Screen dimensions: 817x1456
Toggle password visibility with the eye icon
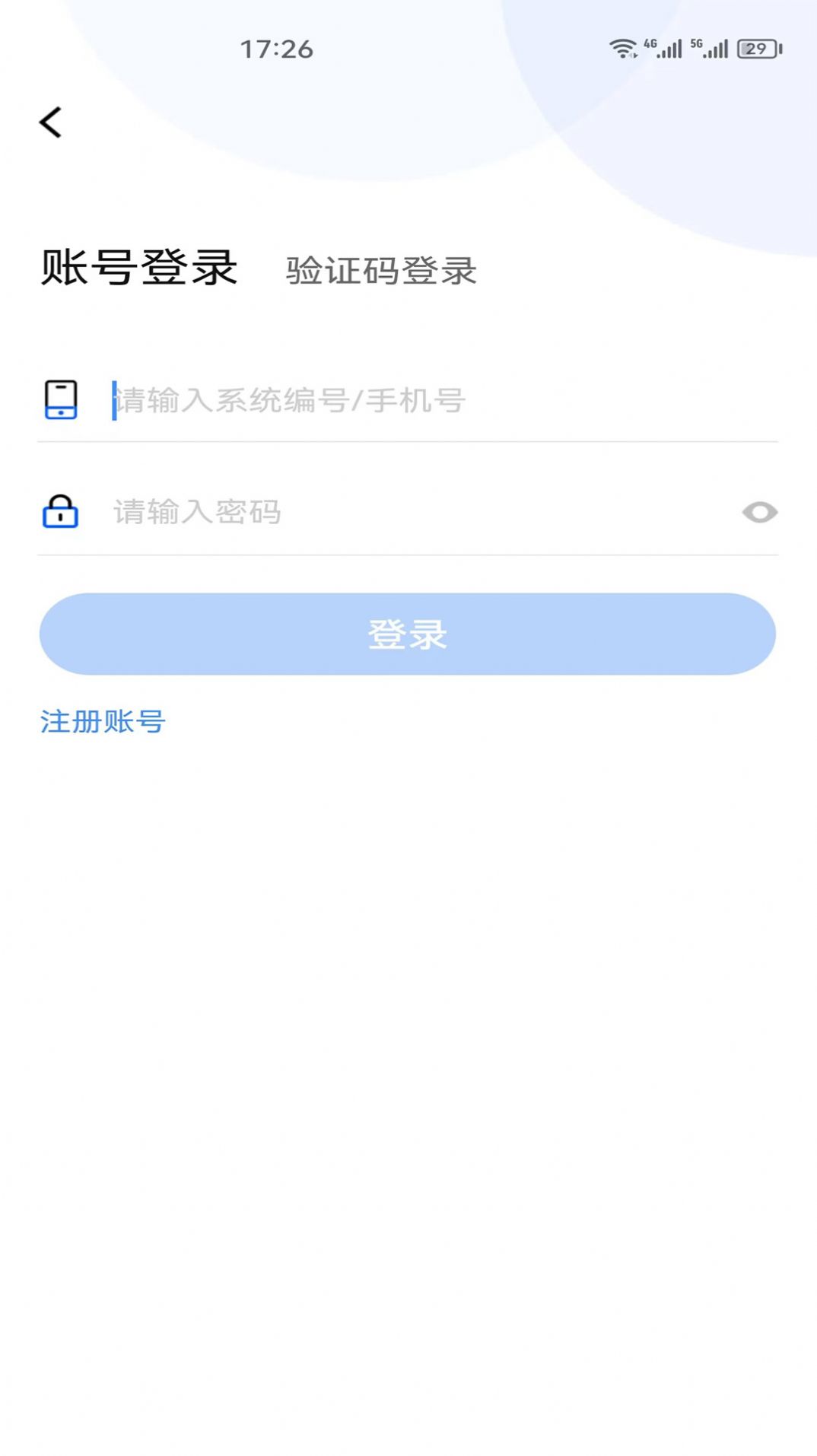point(761,512)
